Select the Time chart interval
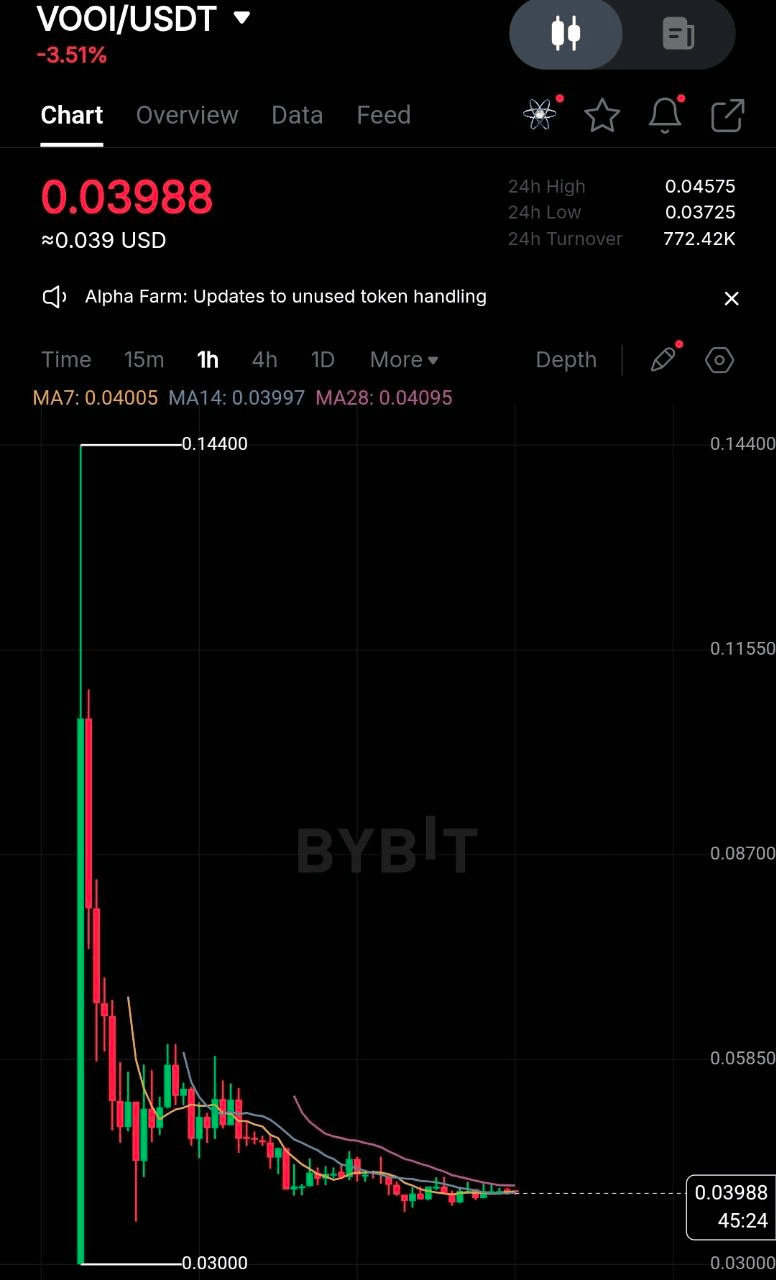Image resolution: width=776 pixels, height=1280 pixels. pos(66,360)
